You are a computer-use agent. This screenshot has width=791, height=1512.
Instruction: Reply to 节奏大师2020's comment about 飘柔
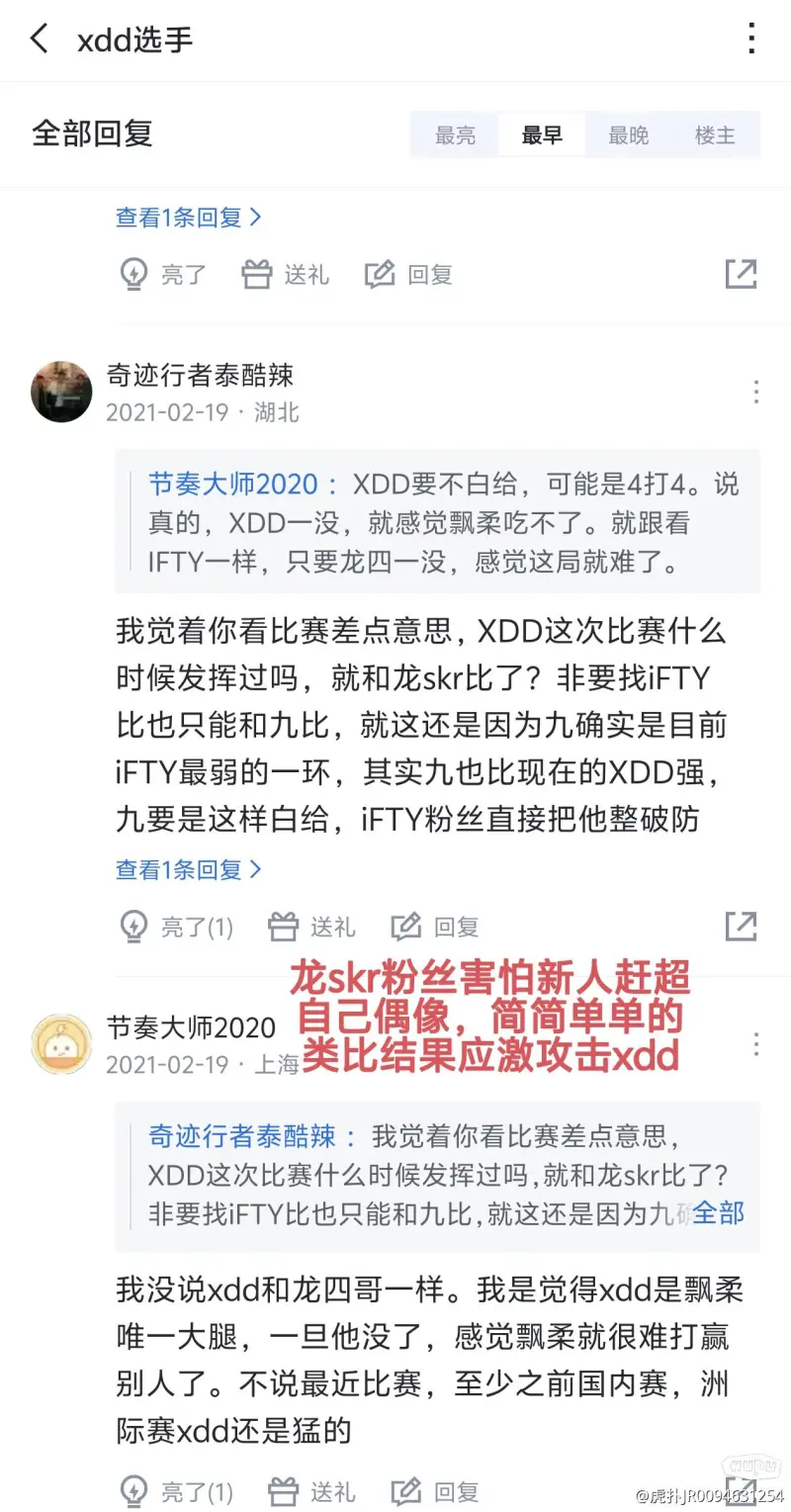click(x=435, y=1491)
